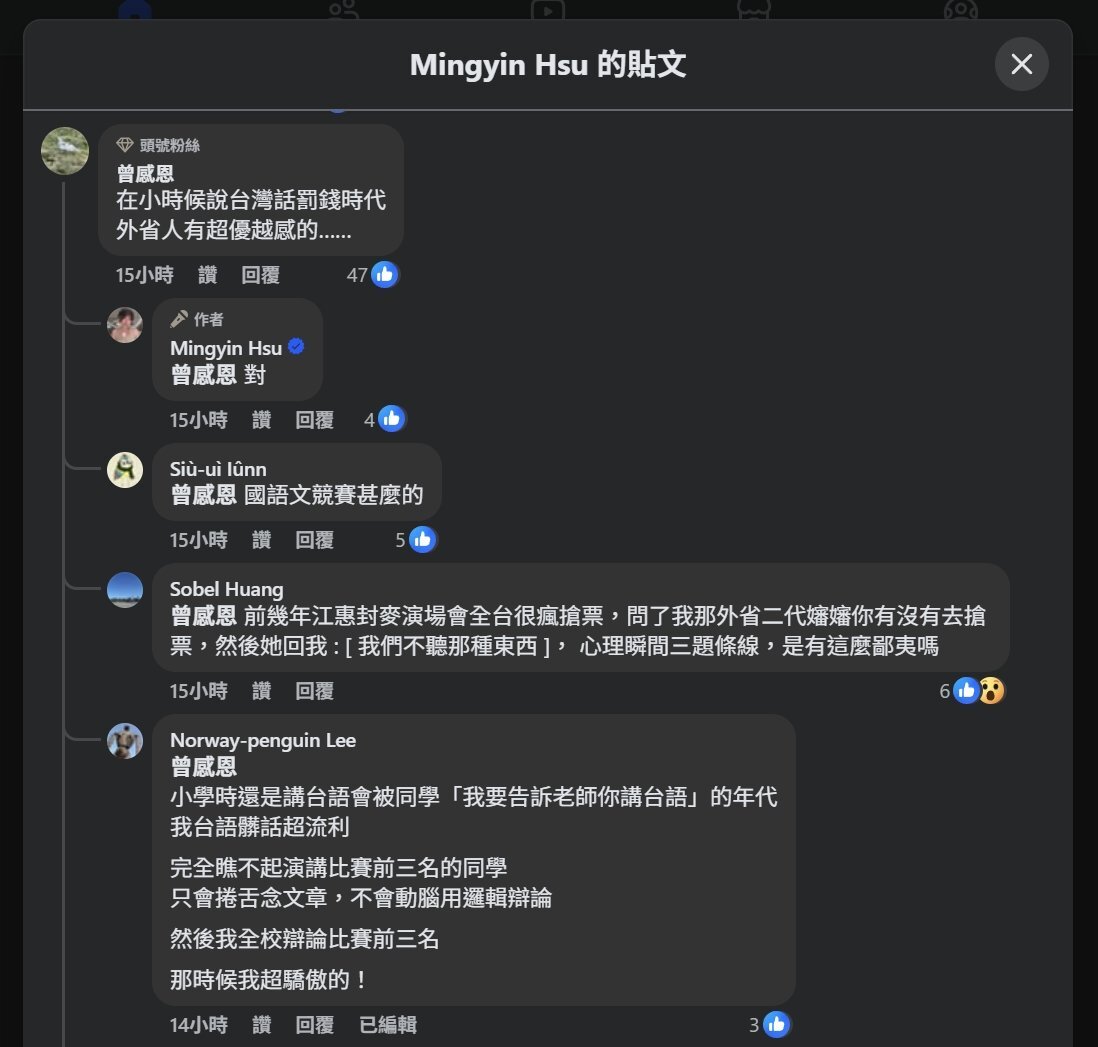Image resolution: width=1098 pixels, height=1047 pixels.
Task: Open 曾感恩's profile from the comment name
Action: pyautogui.click(x=145, y=174)
